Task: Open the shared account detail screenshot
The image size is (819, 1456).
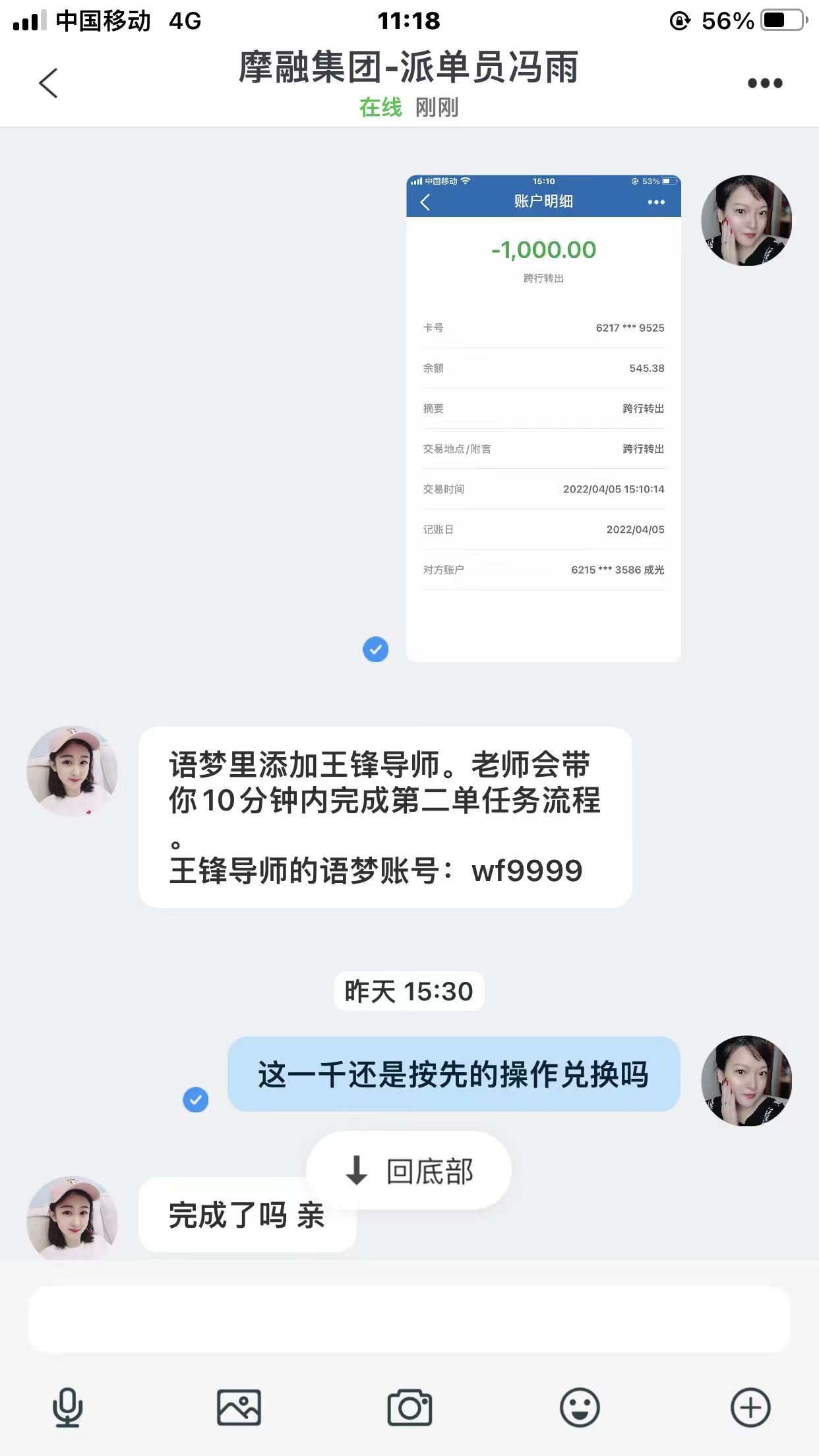Action: coord(543,418)
